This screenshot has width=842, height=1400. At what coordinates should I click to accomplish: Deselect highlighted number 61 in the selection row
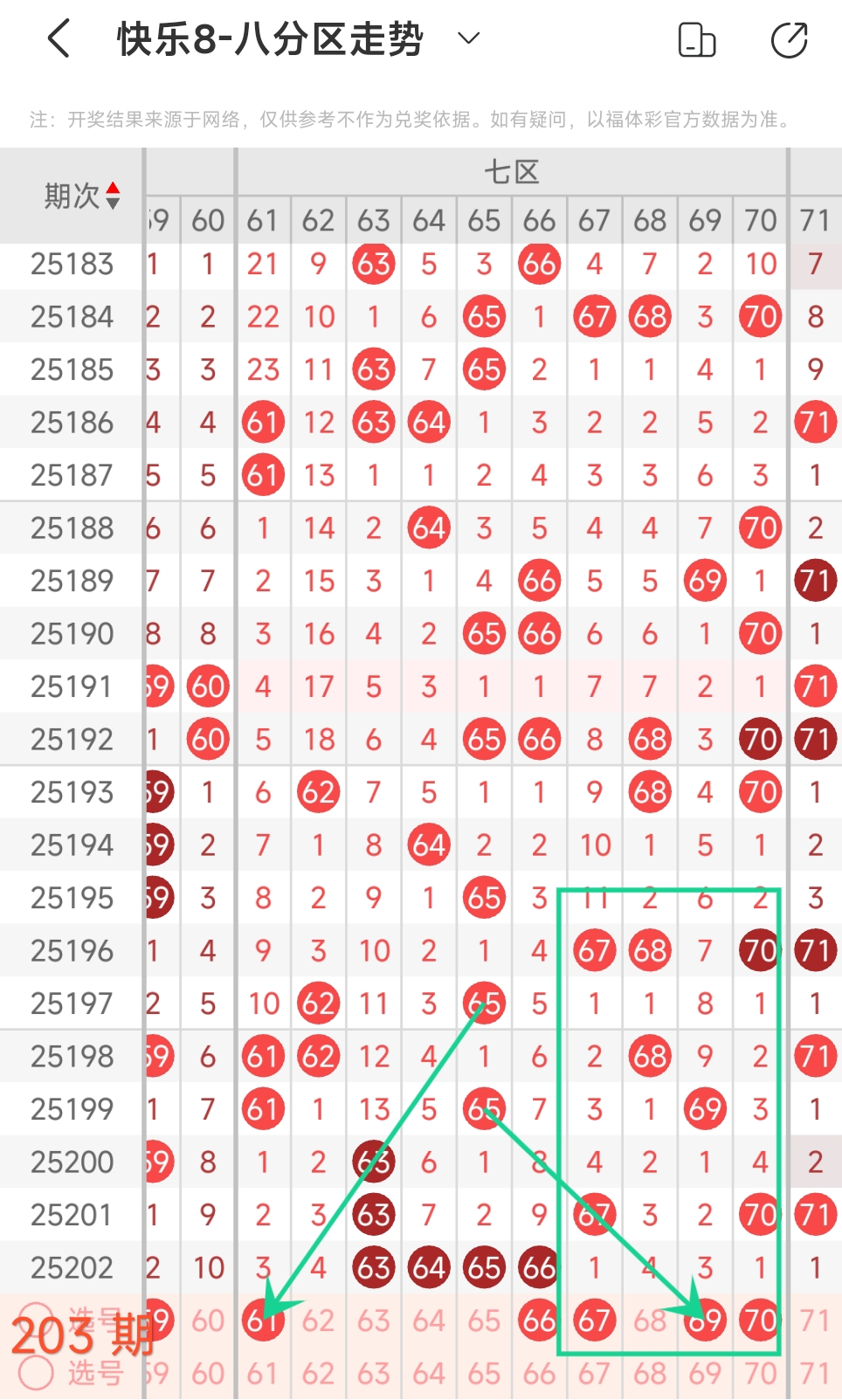263,1320
